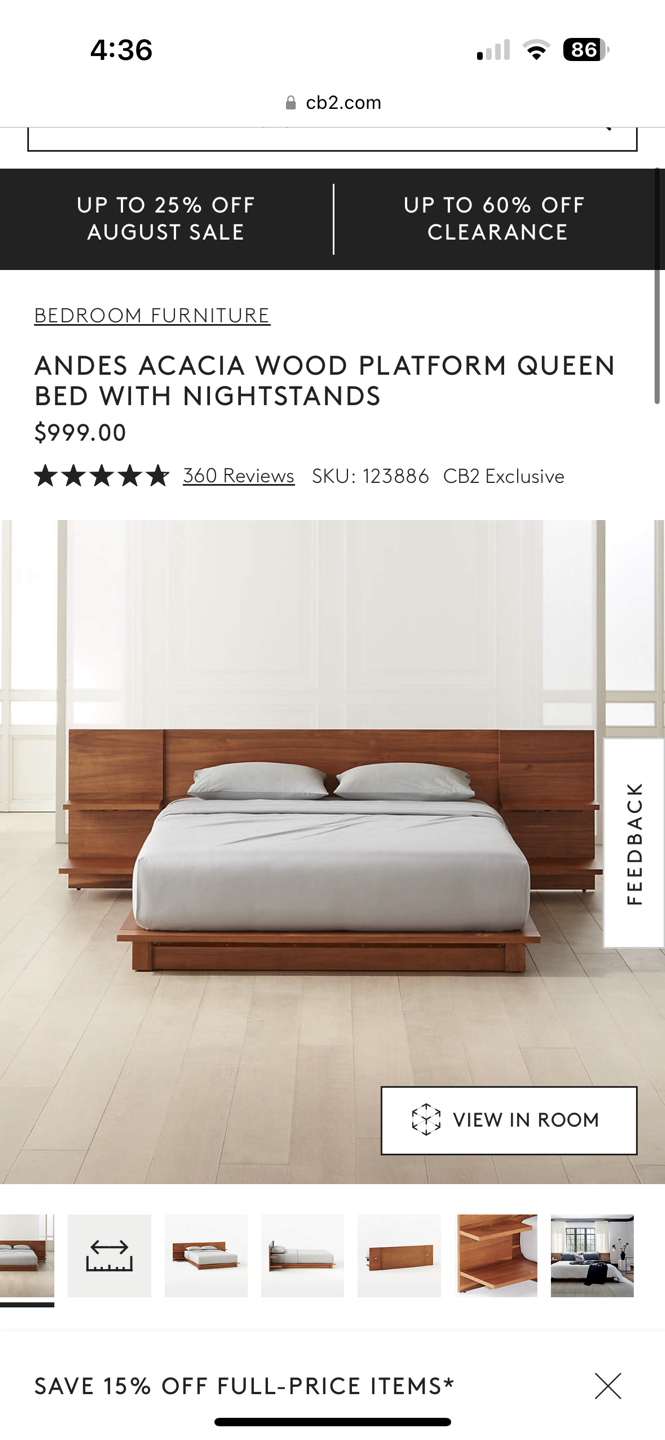
Task: Select the styled room photo thumbnail
Action: click(x=592, y=1256)
